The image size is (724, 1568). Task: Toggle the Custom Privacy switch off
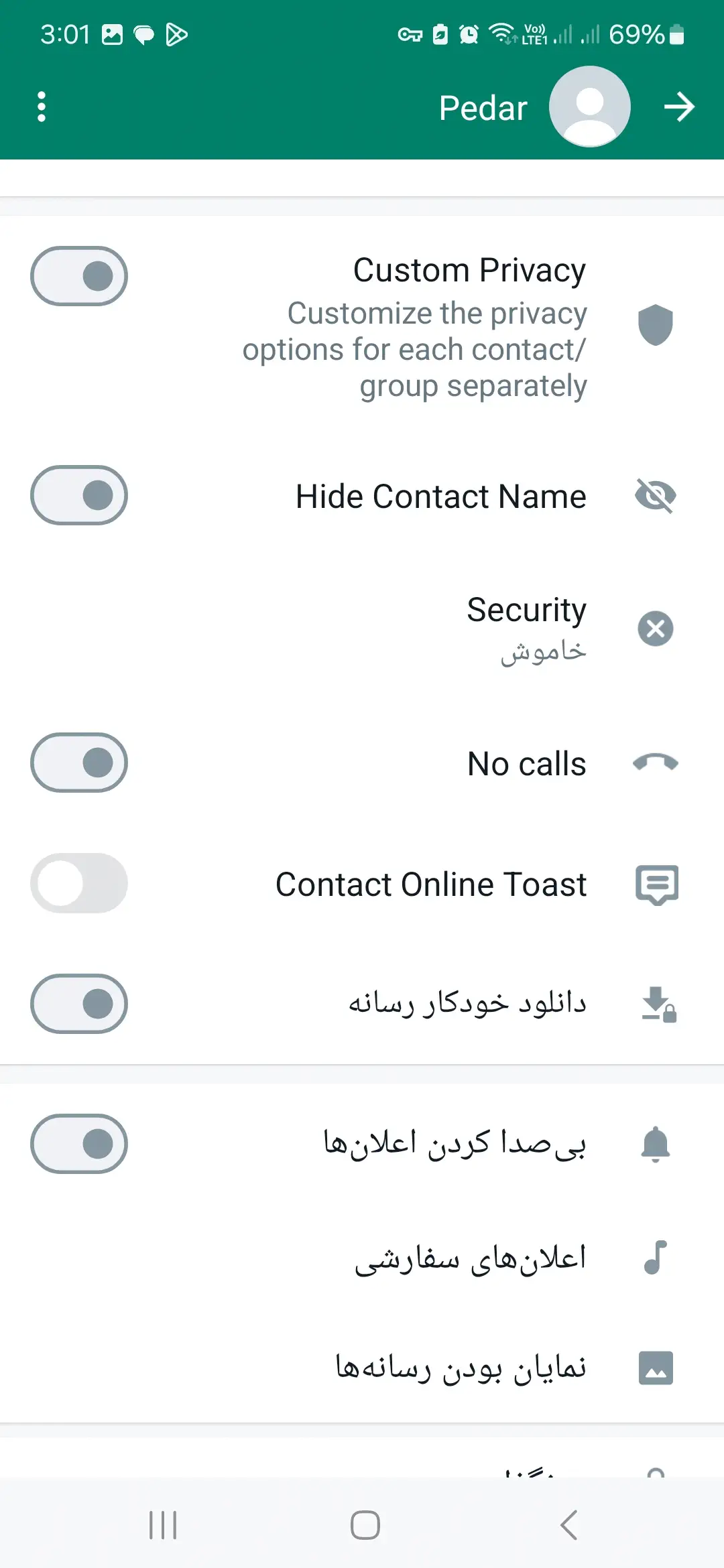(x=78, y=276)
